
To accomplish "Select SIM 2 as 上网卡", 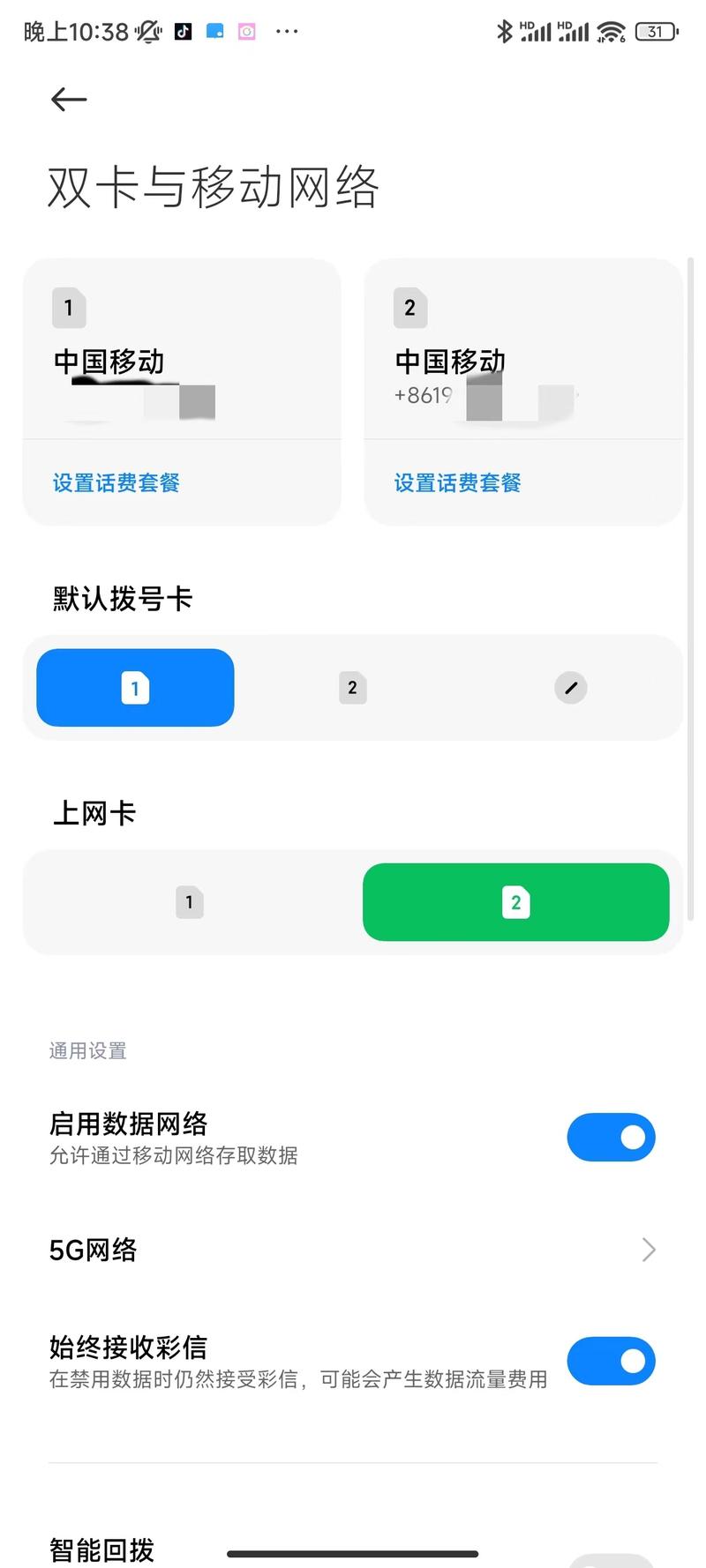I will tap(515, 902).
